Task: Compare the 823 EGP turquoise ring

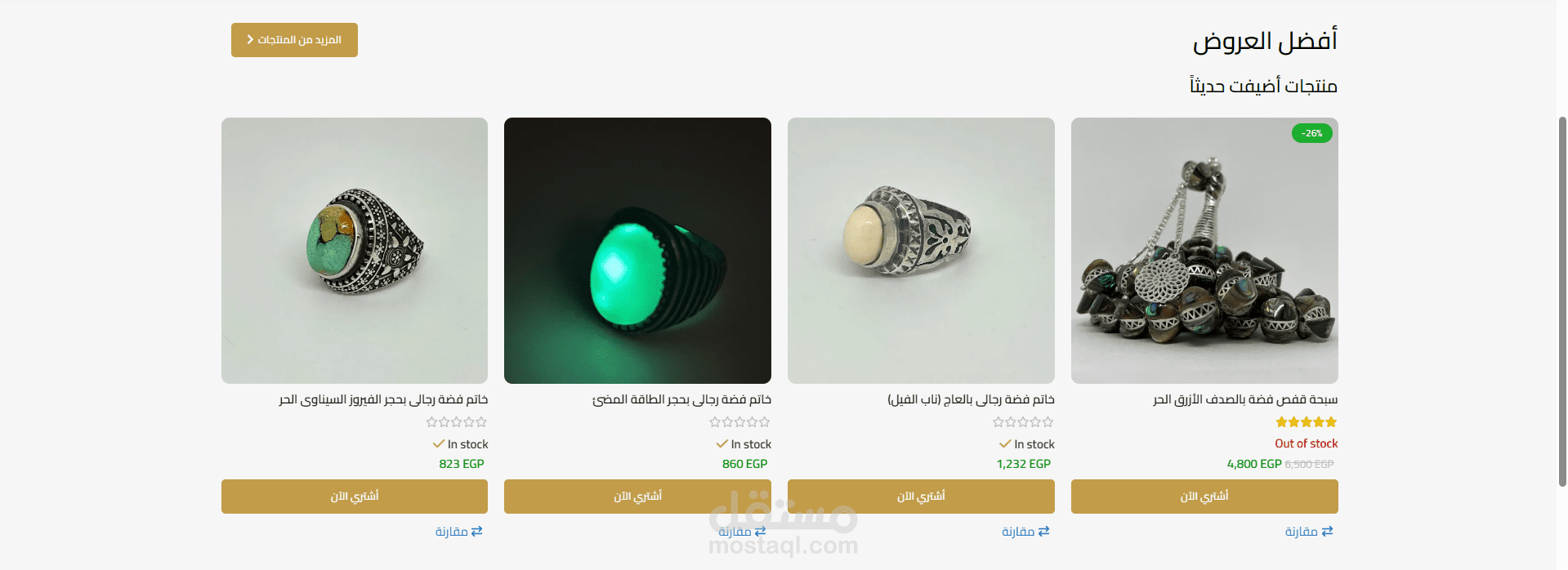Action: coord(458,532)
